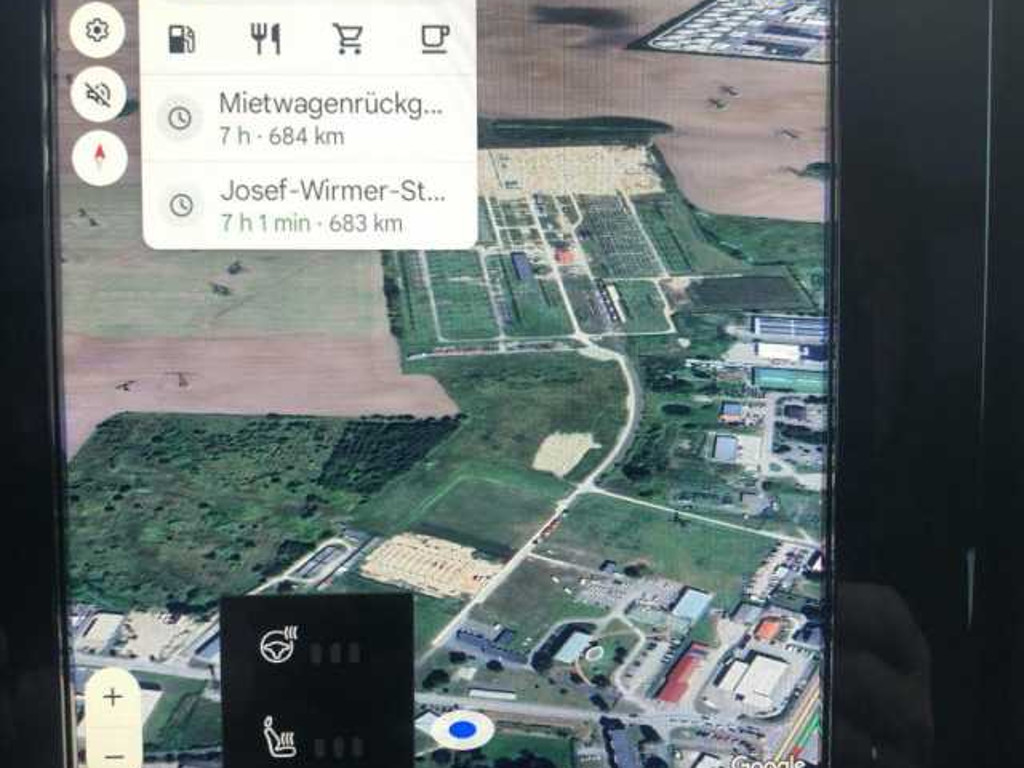Turn on seat heating
Screen dimensions: 1024x768
(279, 738)
